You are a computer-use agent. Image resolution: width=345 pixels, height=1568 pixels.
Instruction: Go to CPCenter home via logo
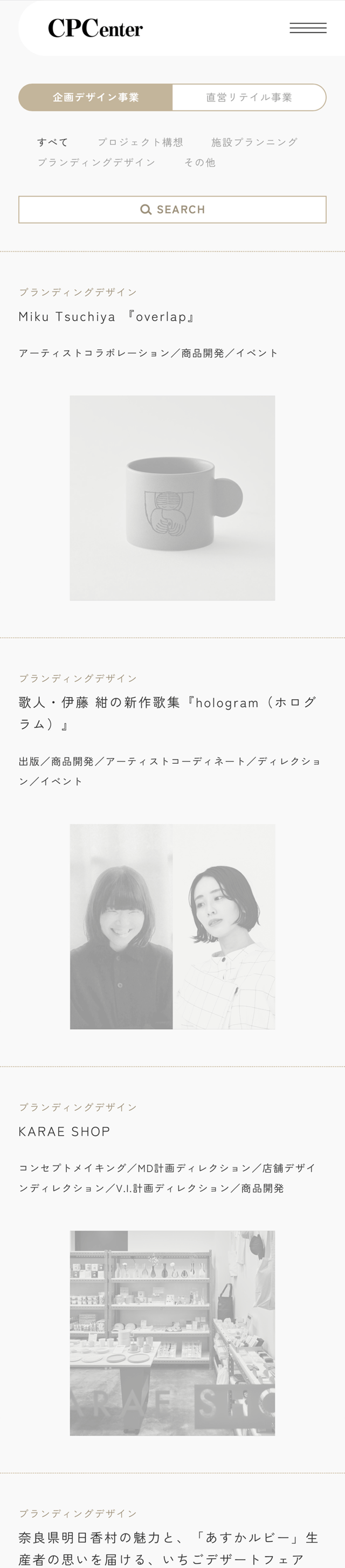point(95,28)
